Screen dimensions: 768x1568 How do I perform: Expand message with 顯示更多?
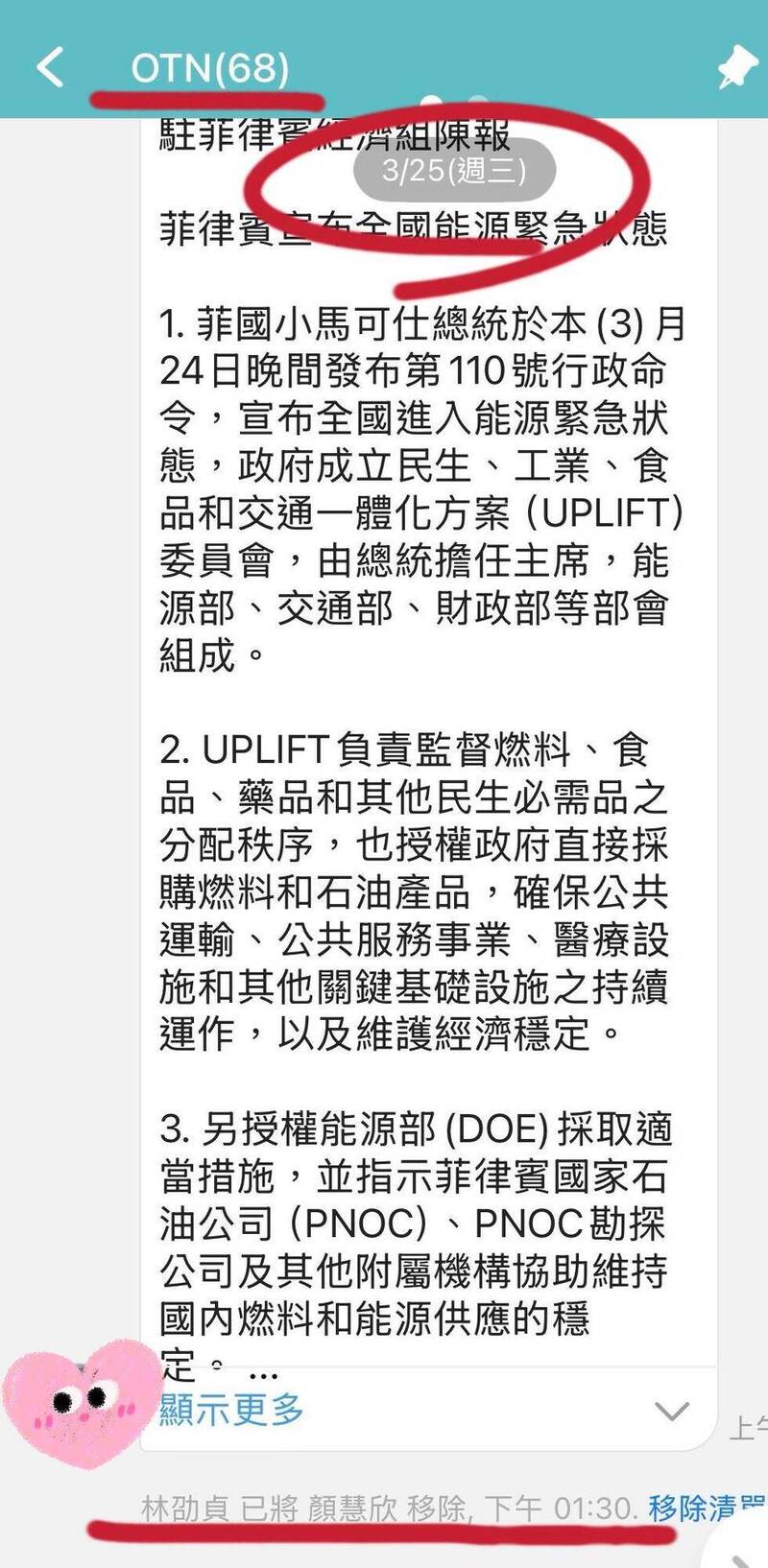[231, 1409]
